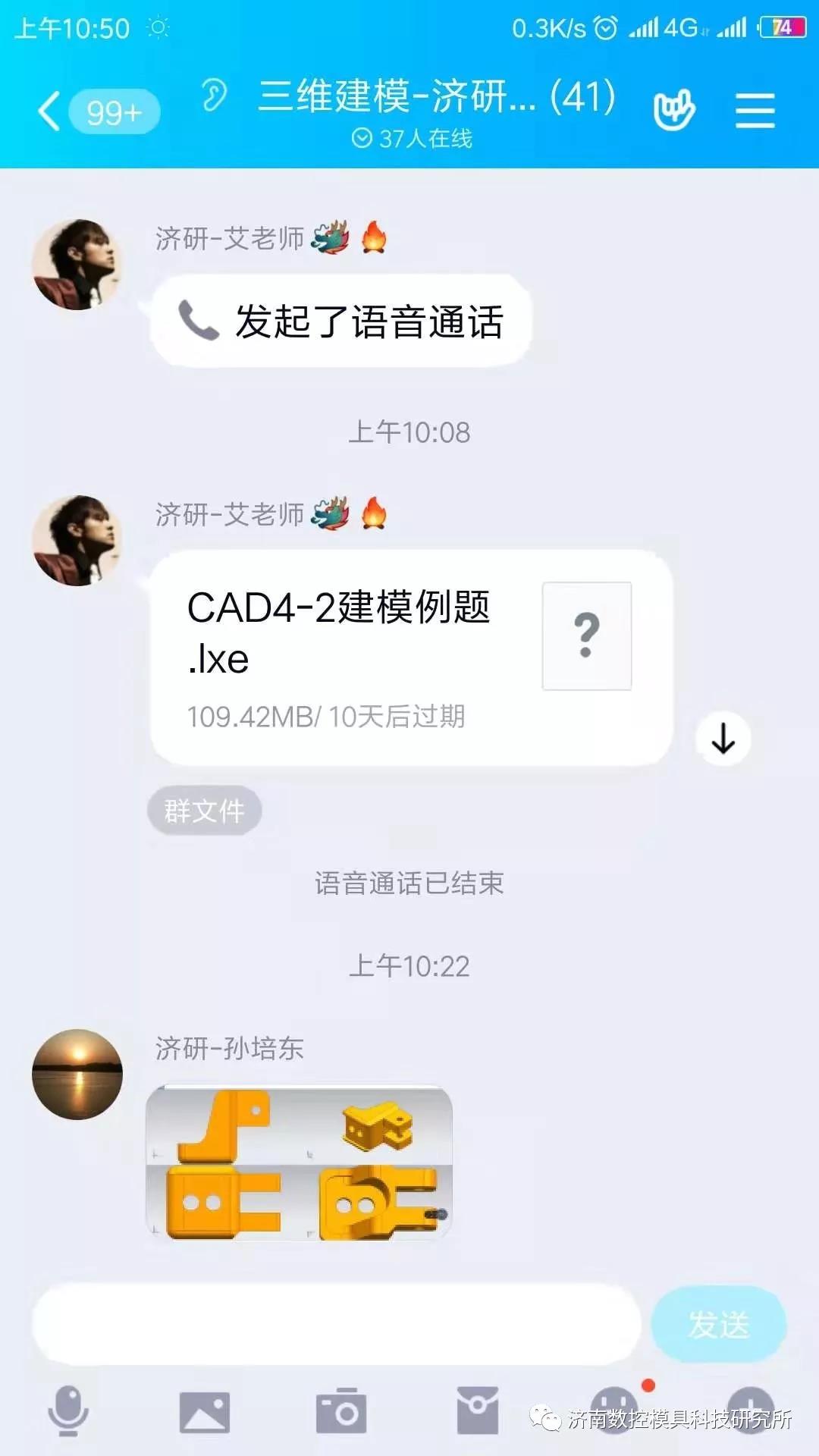
Task: Open the emoji sticker panel
Action: click(x=613, y=1409)
